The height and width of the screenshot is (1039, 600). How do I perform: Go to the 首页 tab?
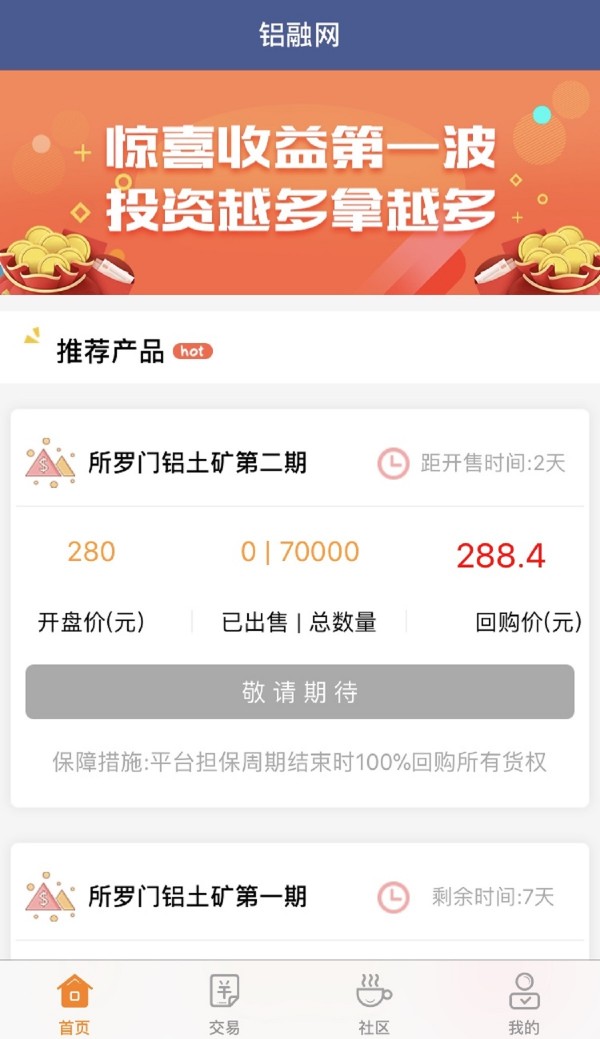(x=75, y=1003)
